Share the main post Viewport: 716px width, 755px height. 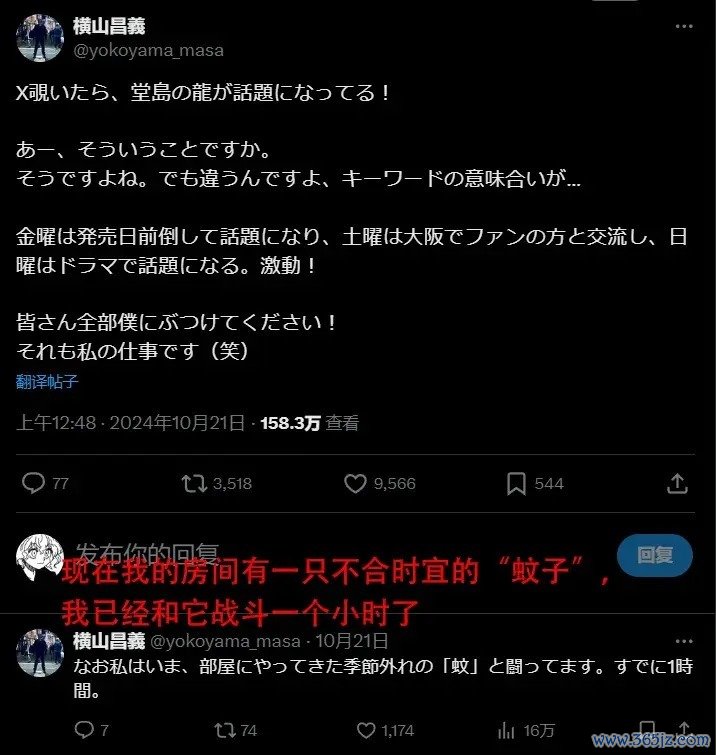click(x=677, y=483)
